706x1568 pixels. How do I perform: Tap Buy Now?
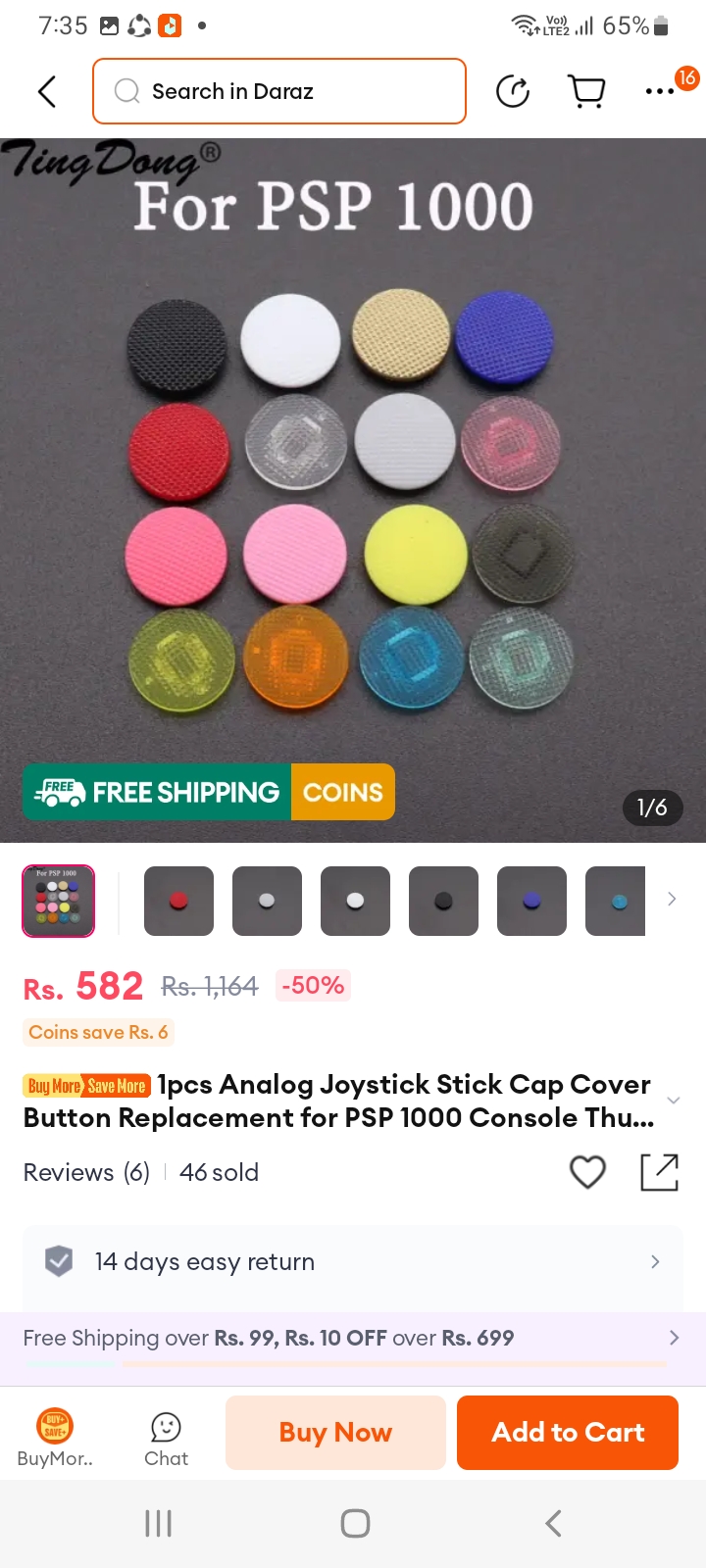coord(335,1433)
